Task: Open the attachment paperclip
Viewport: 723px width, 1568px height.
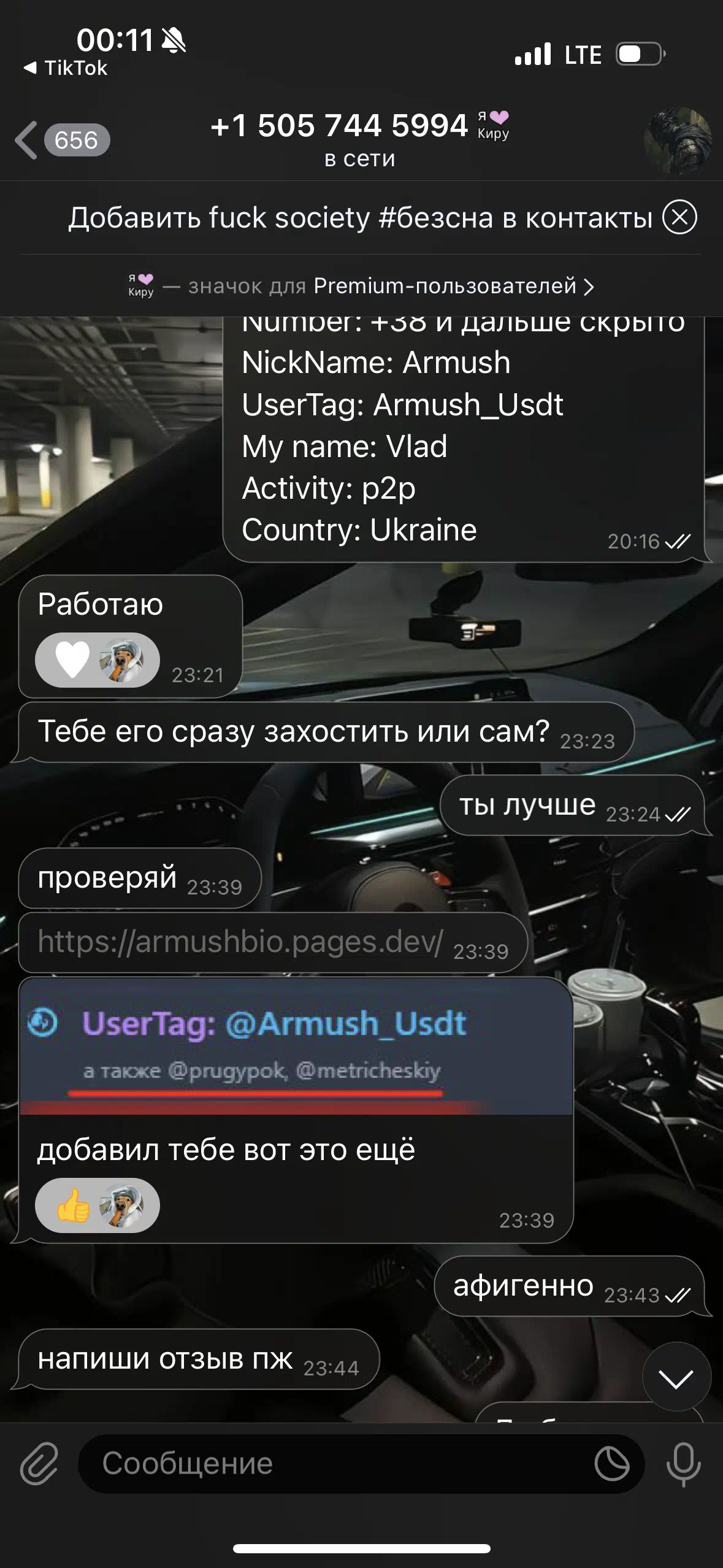Action: coord(39,1464)
